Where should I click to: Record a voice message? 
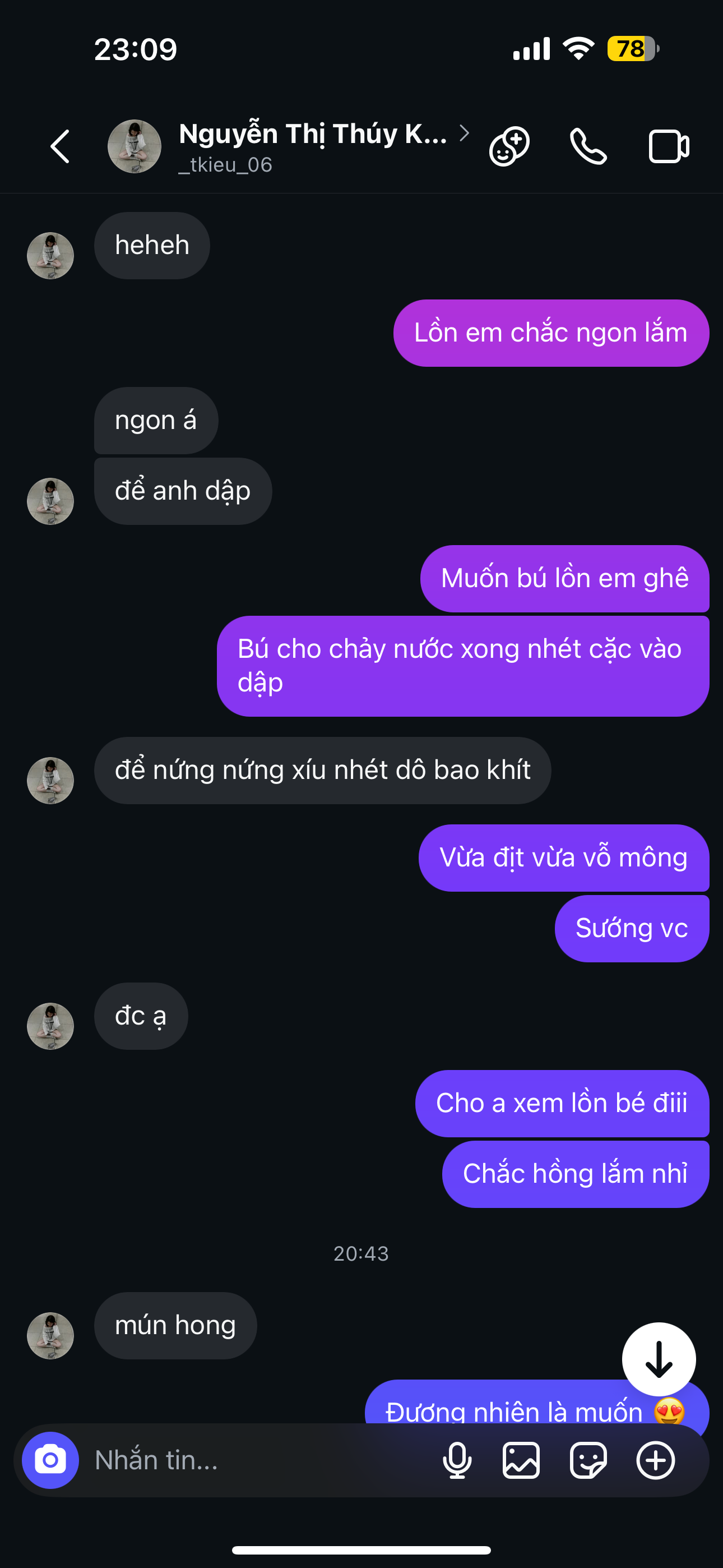click(457, 1460)
